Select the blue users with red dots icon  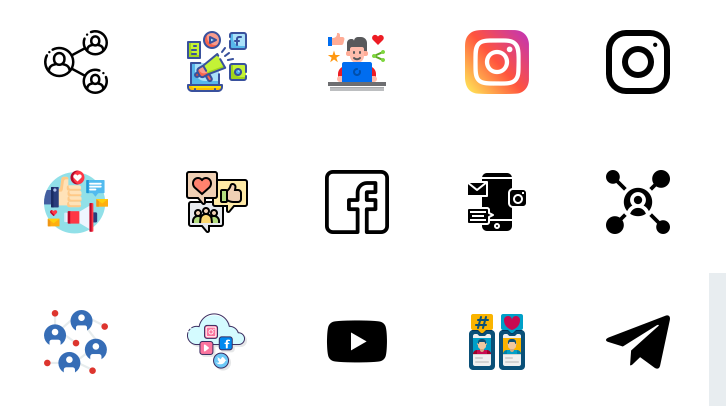76,342
